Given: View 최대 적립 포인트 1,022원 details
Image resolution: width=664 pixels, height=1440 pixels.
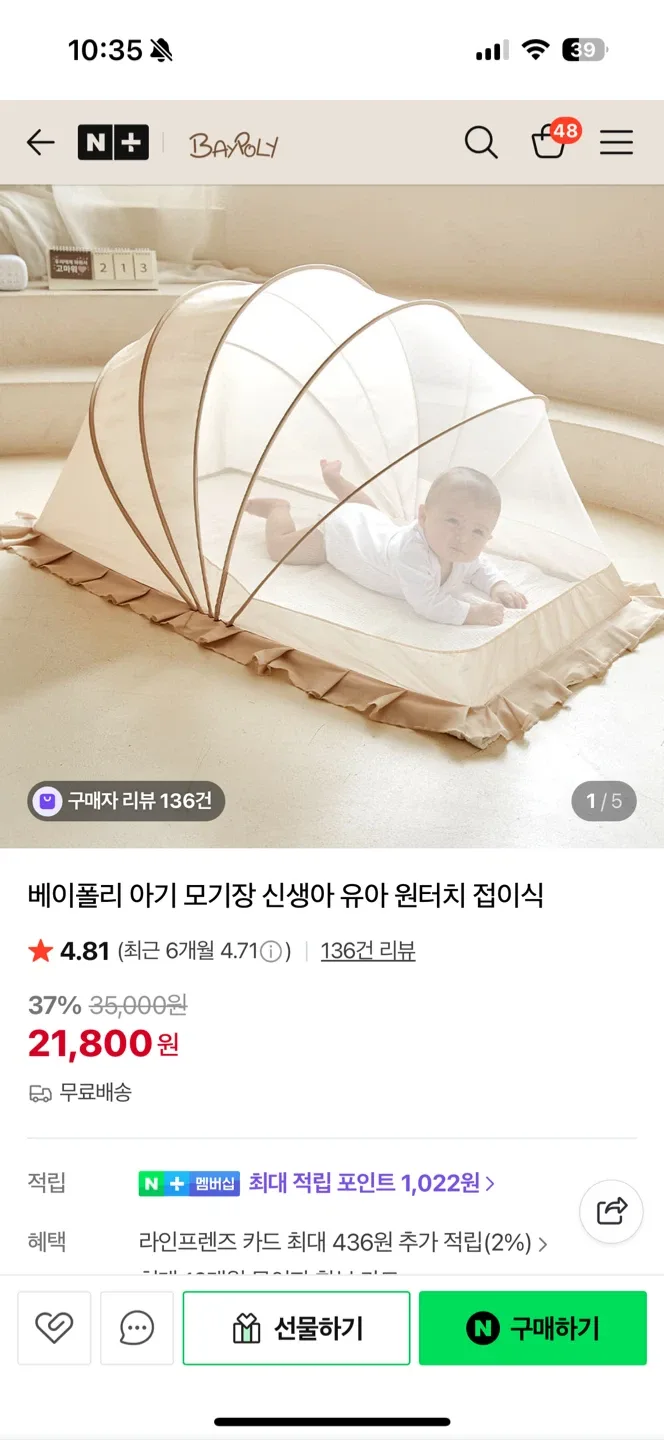Looking at the screenshot, I should [x=371, y=1184].
